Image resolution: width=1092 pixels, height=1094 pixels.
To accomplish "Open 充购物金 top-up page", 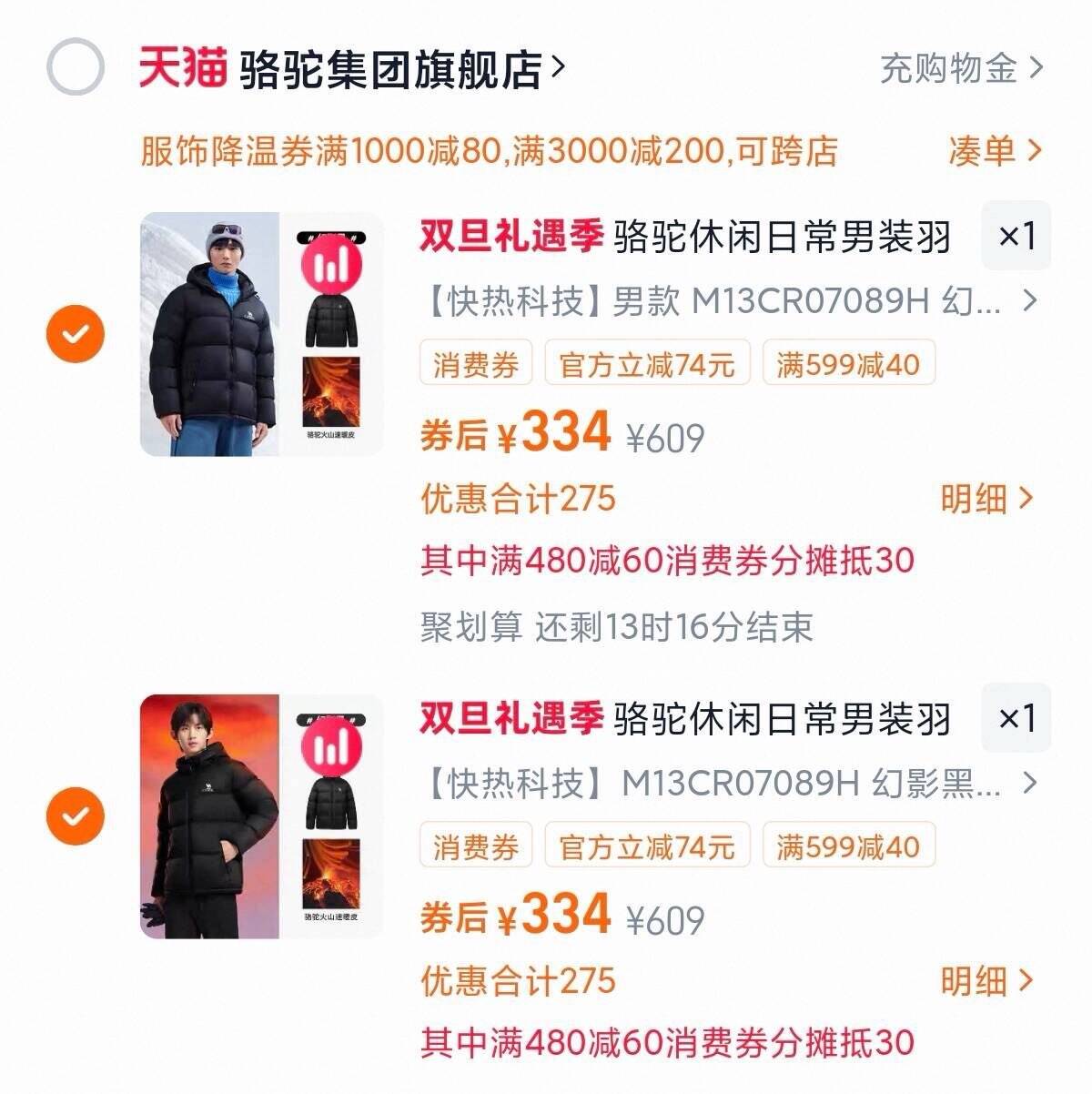I will pyautogui.click(x=960, y=68).
